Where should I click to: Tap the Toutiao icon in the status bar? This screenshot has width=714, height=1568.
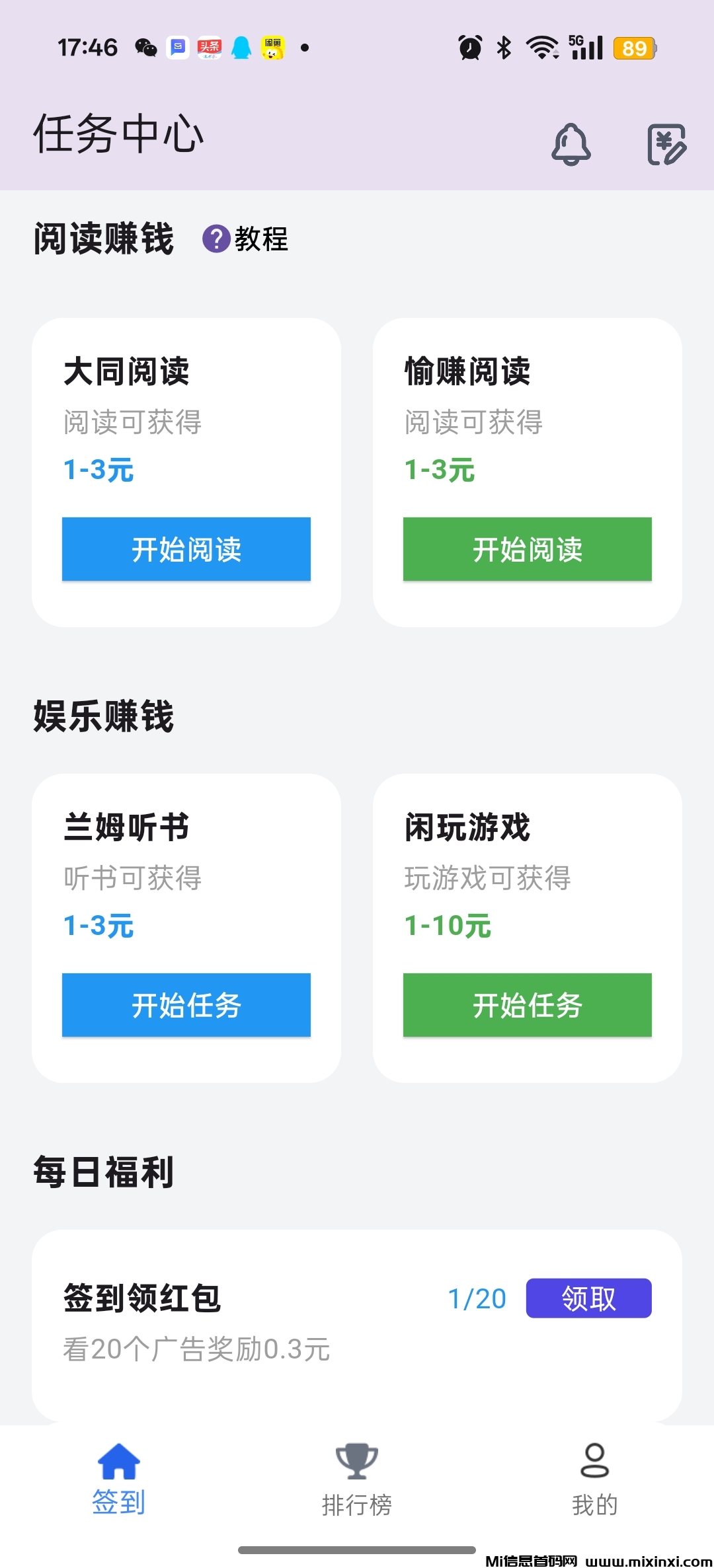[208, 46]
